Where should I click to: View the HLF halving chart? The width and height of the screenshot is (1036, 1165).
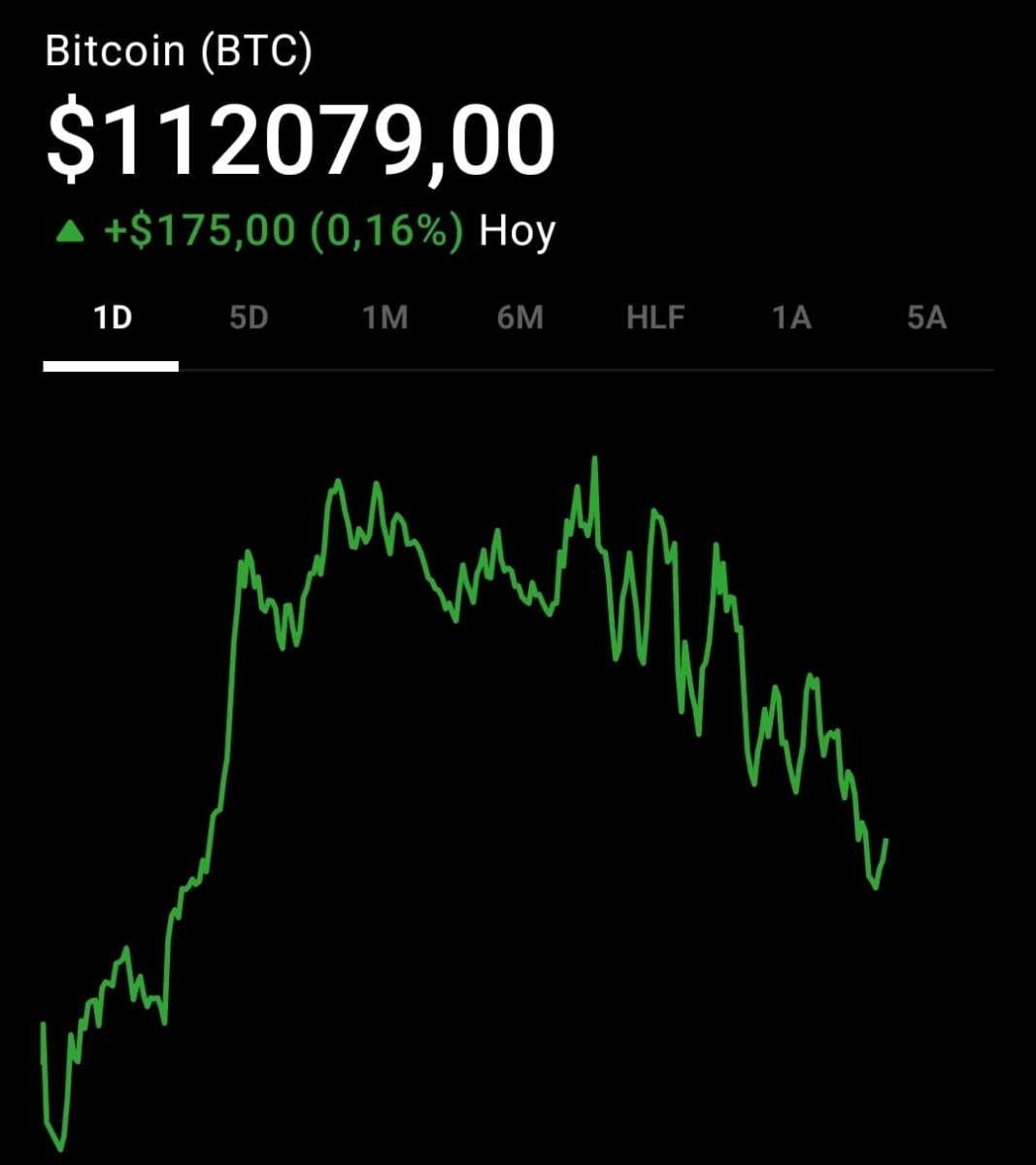click(655, 316)
